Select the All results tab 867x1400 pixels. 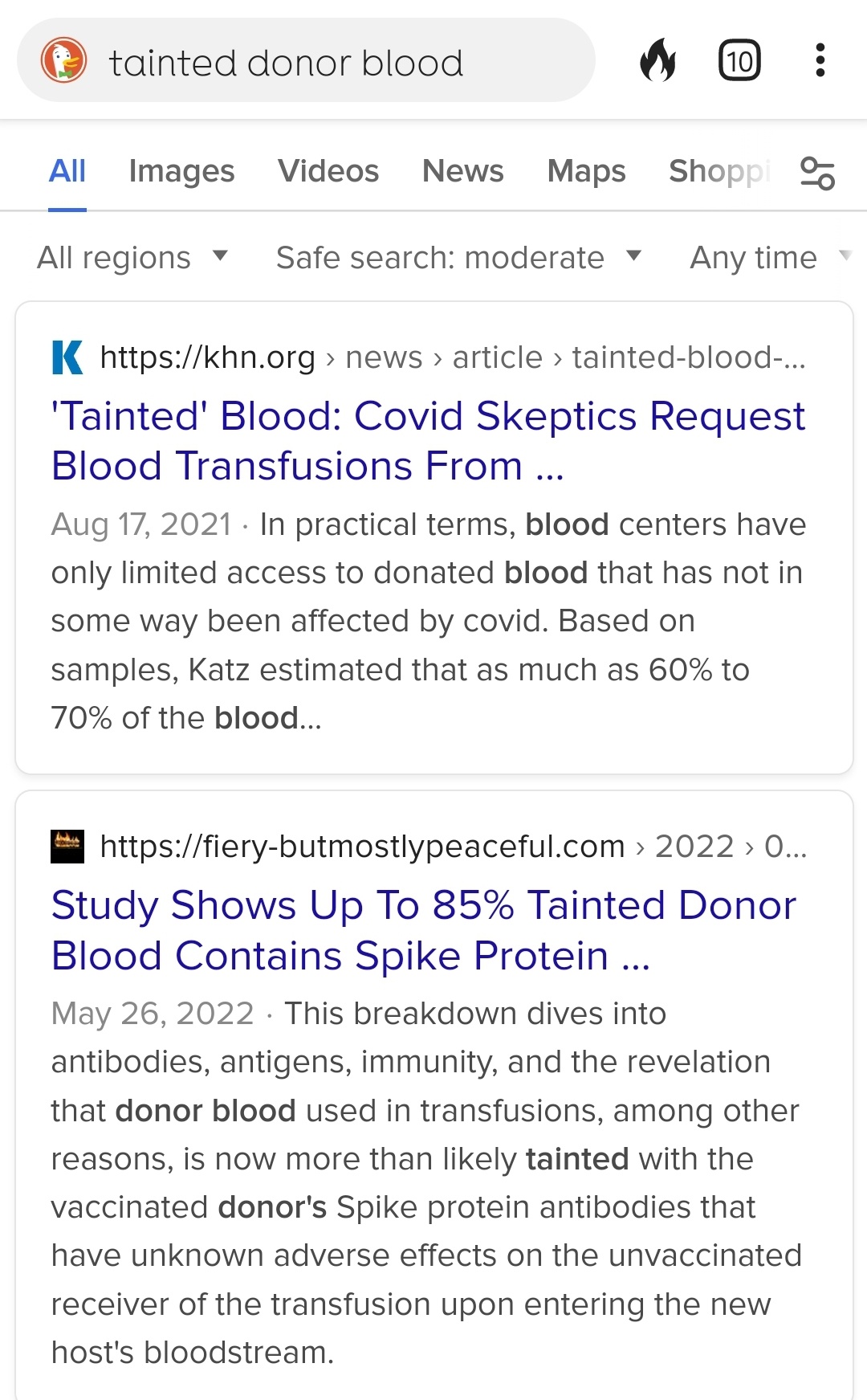[x=67, y=171]
